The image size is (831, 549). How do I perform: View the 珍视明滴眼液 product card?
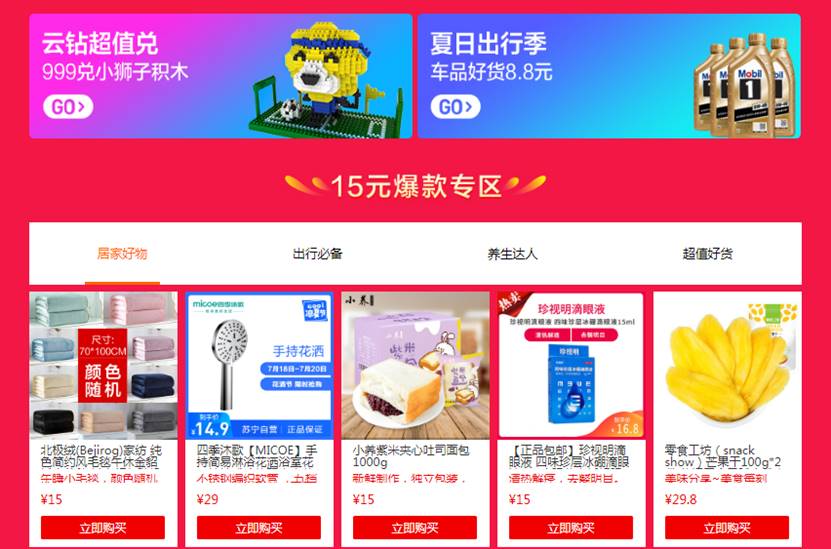click(571, 365)
